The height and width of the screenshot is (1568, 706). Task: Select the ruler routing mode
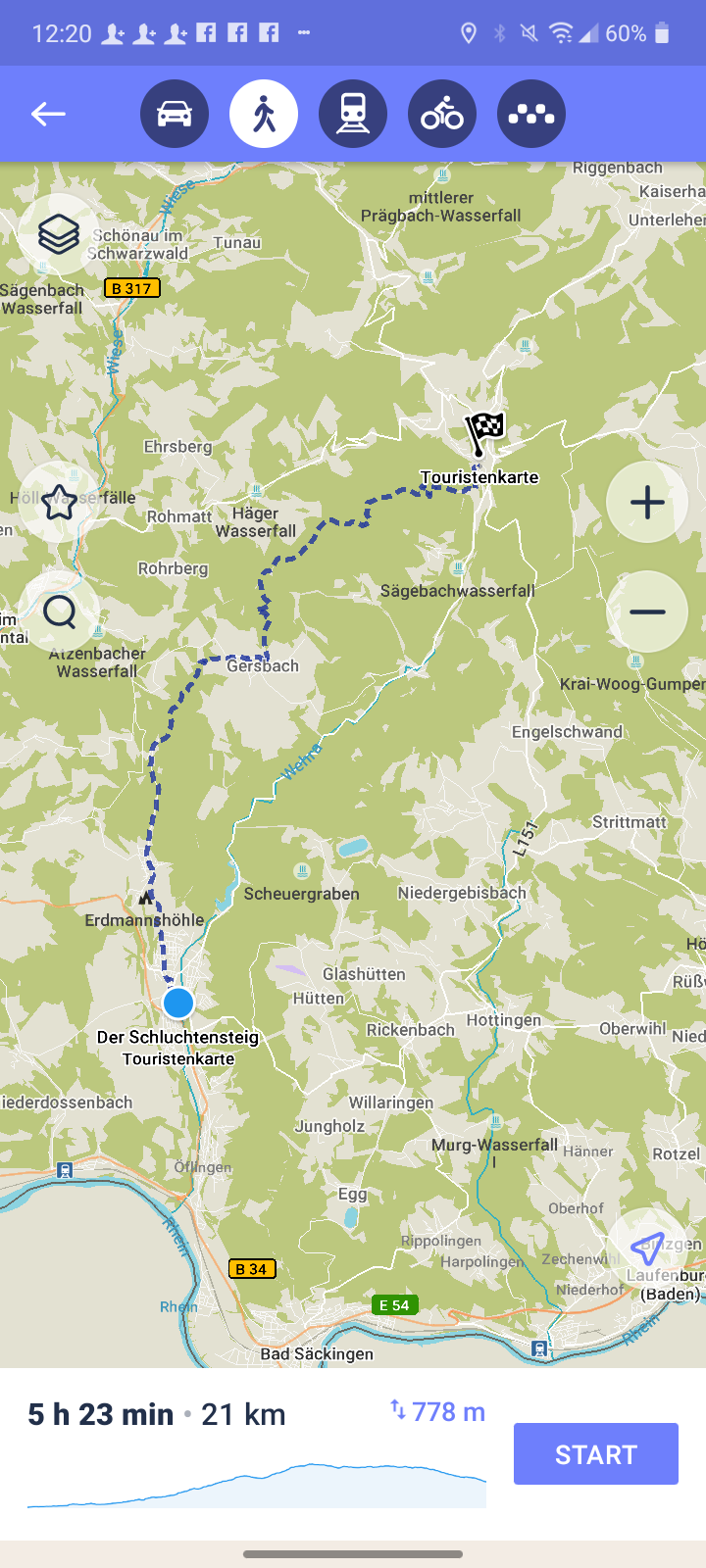pos(531,114)
